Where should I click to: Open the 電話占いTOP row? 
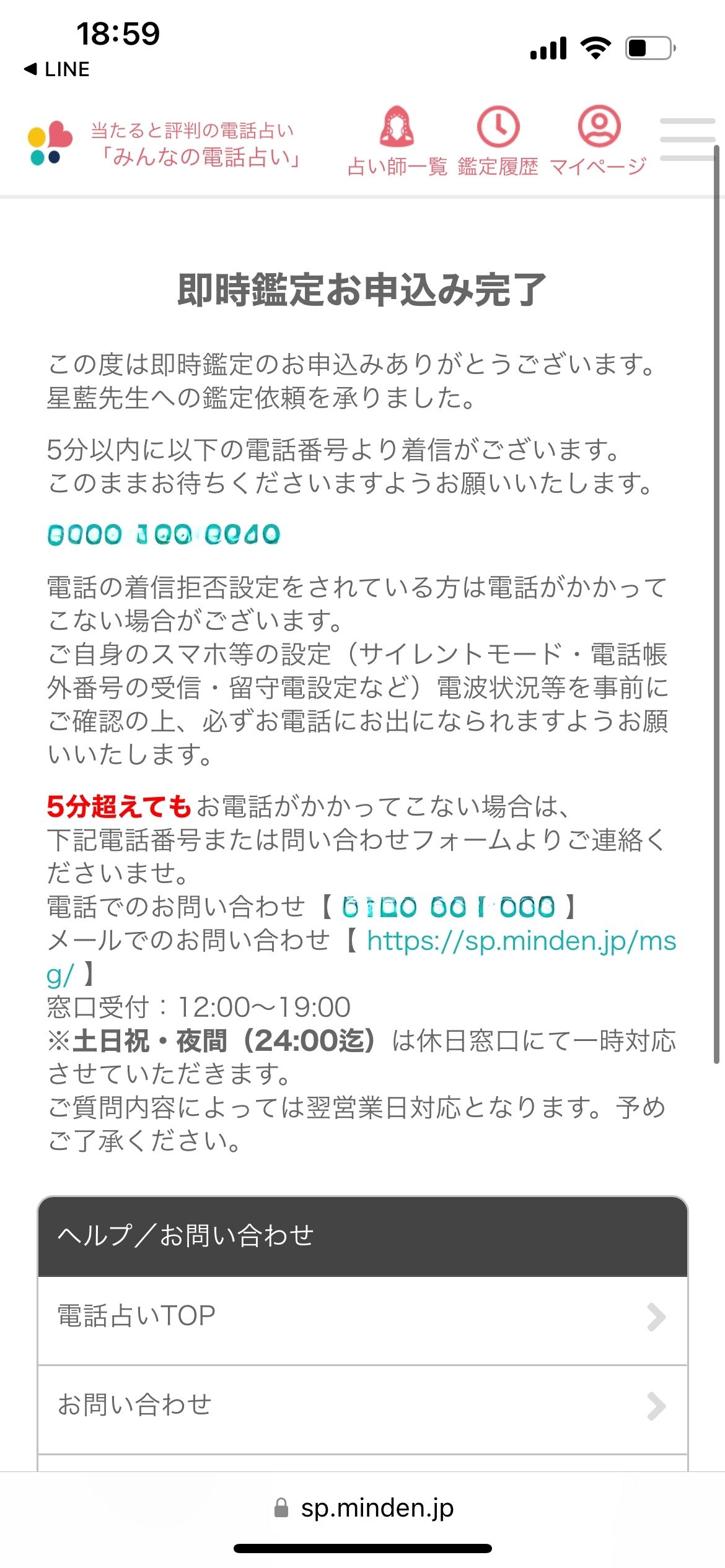click(x=362, y=1320)
